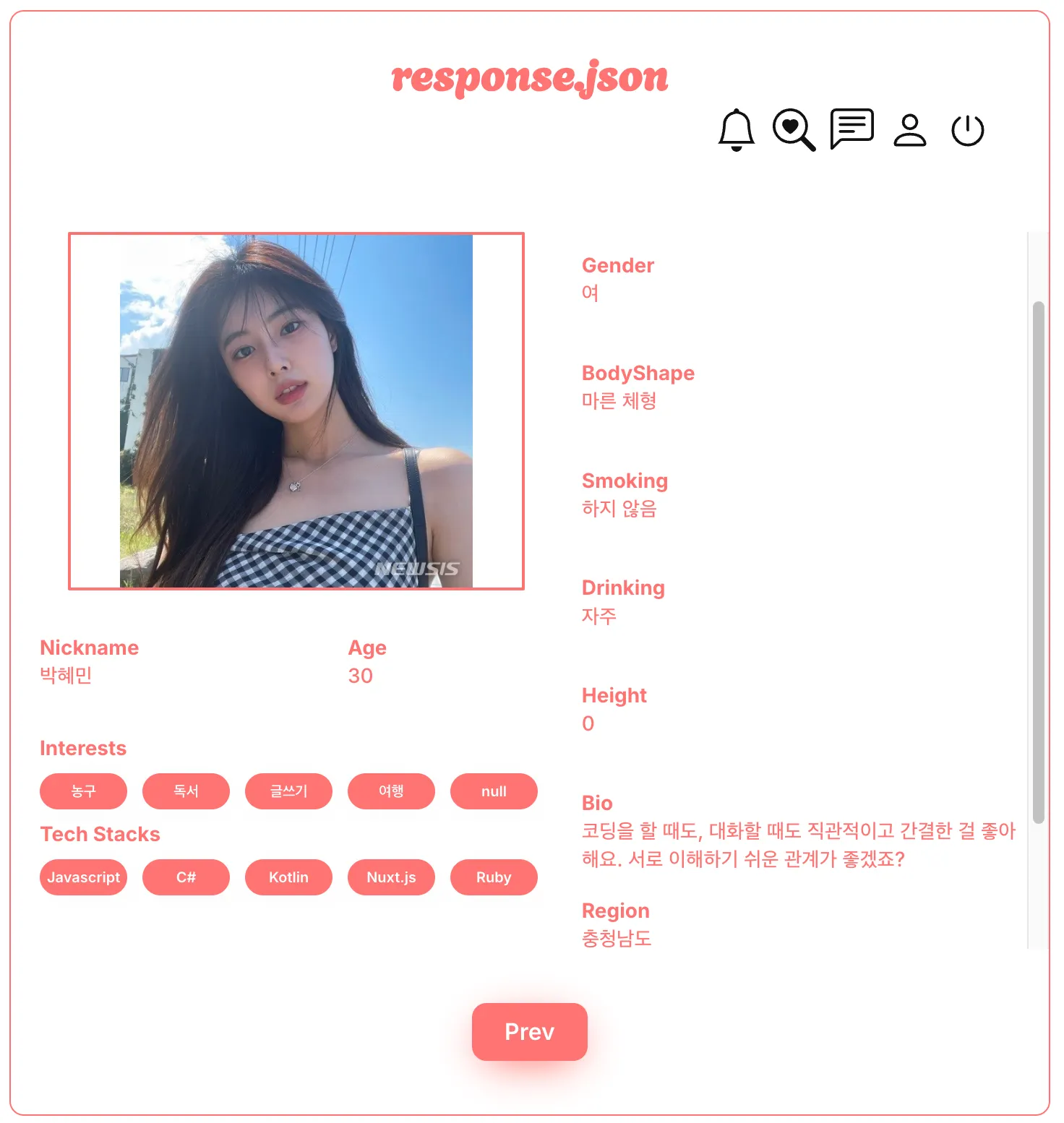Image resolution: width=1064 pixels, height=1123 pixels.
Task: Tap the response.json logo to go home
Action: (x=530, y=77)
